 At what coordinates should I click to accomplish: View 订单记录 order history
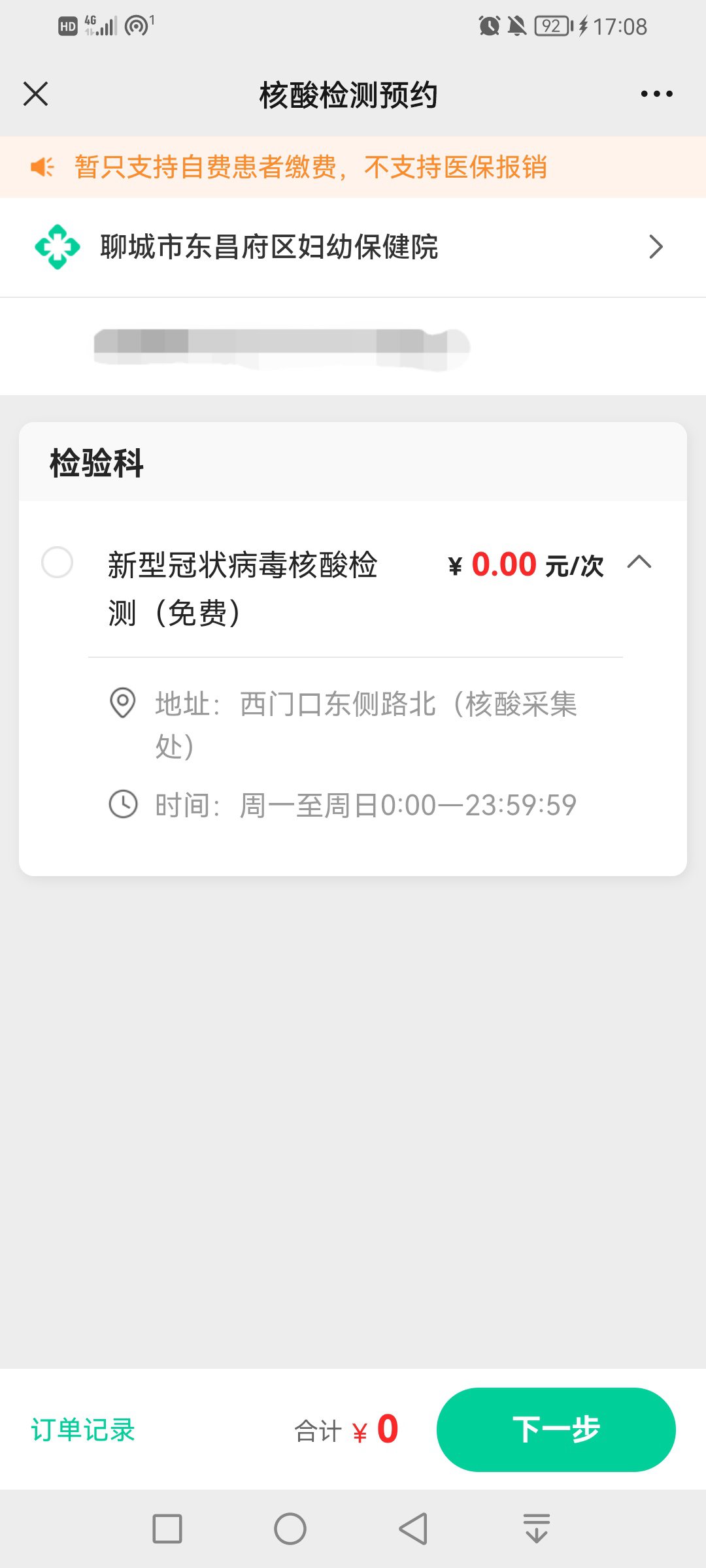point(83,1429)
